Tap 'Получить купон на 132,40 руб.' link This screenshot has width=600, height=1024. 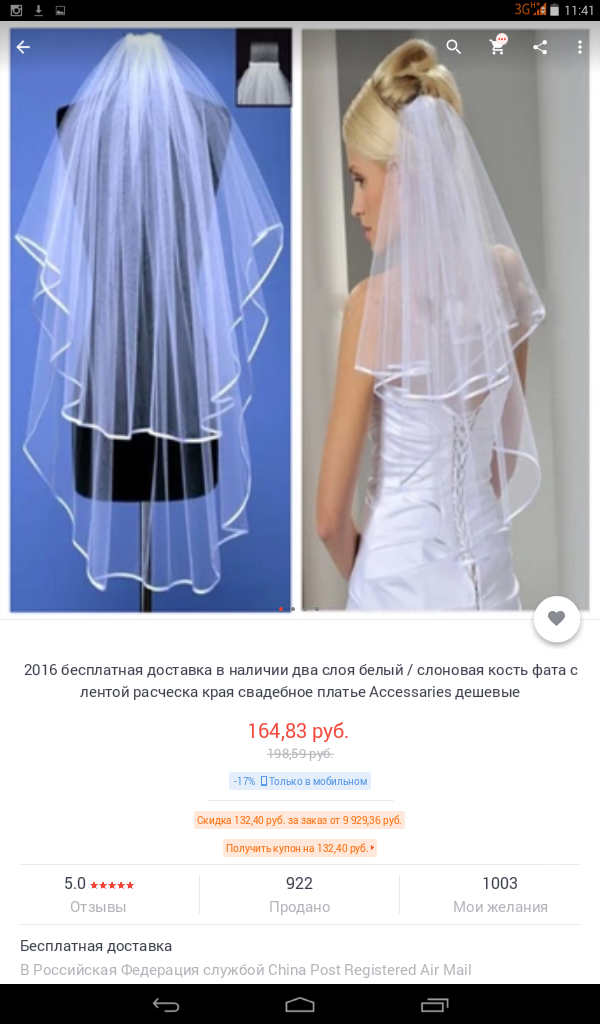pyautogui.click(x=300, y=848)
